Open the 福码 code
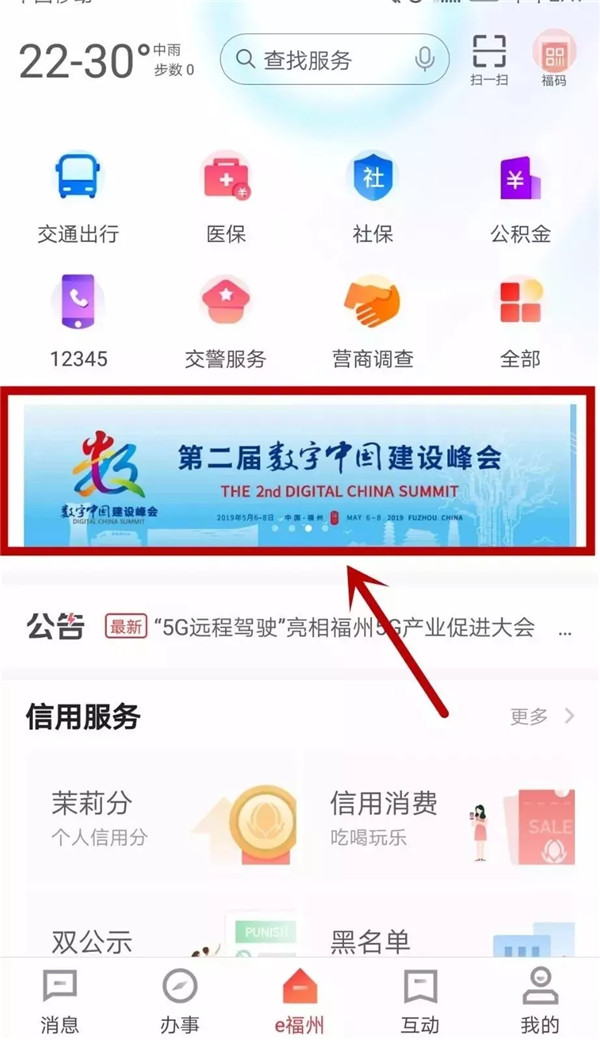 click(553, 58)
